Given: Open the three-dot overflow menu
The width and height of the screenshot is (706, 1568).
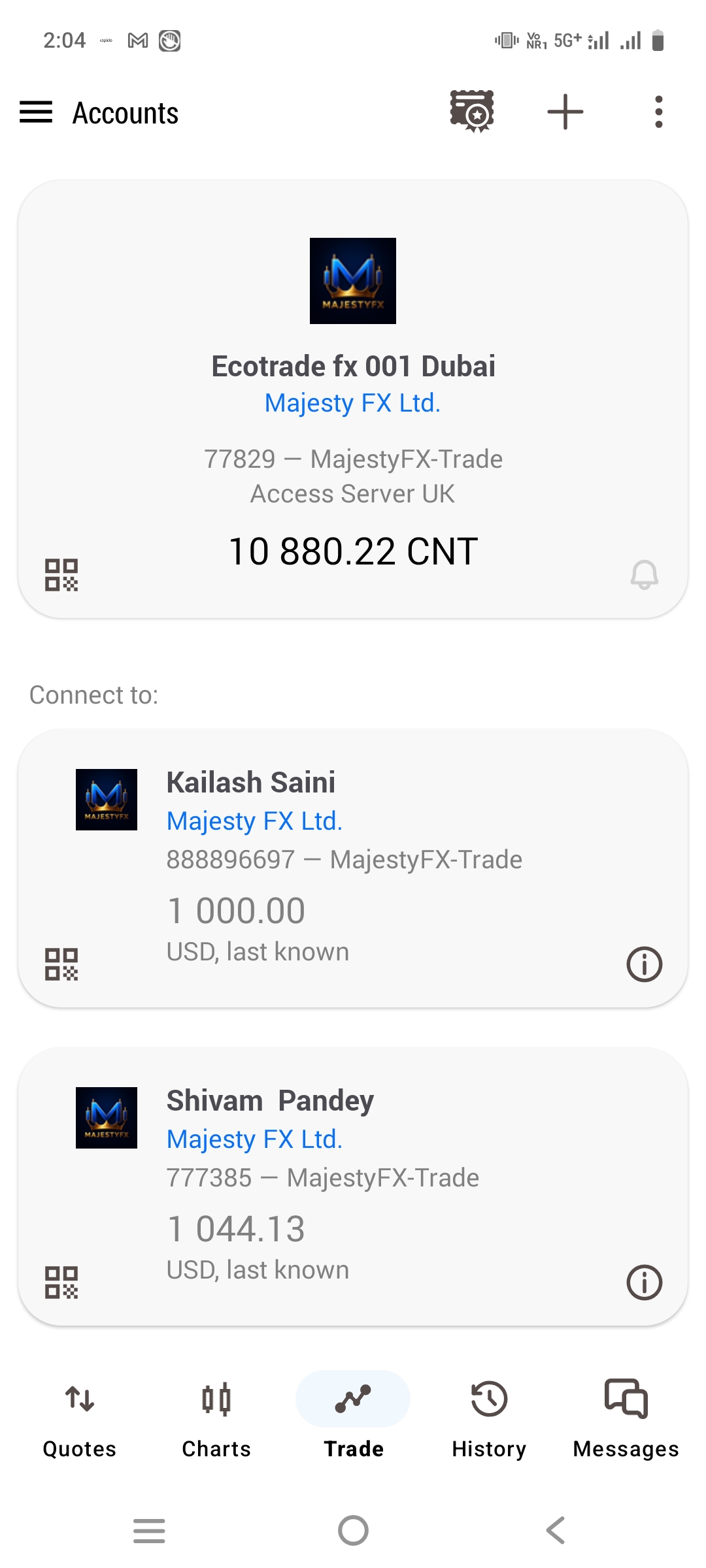Looking at the screenshot, I should (658, 112).
